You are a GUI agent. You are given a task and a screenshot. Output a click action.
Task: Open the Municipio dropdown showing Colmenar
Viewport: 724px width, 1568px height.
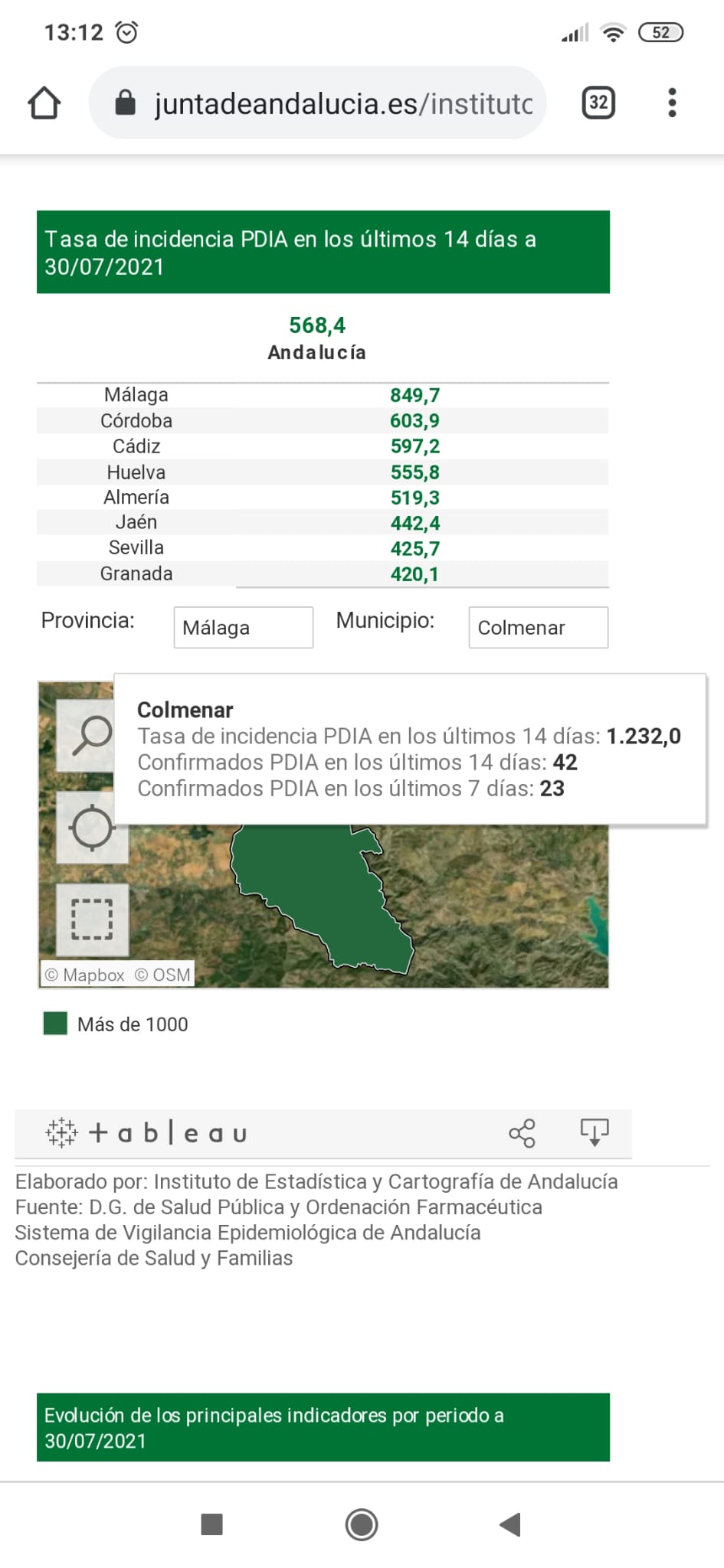point(538,627)
